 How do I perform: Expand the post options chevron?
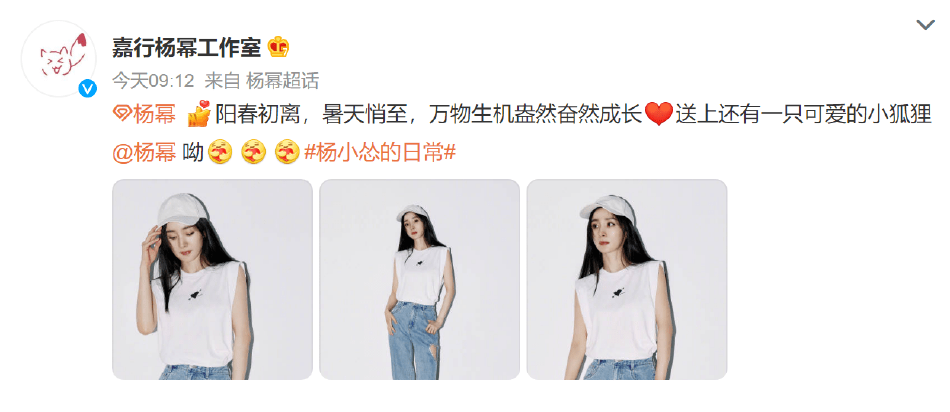[924, 23]
